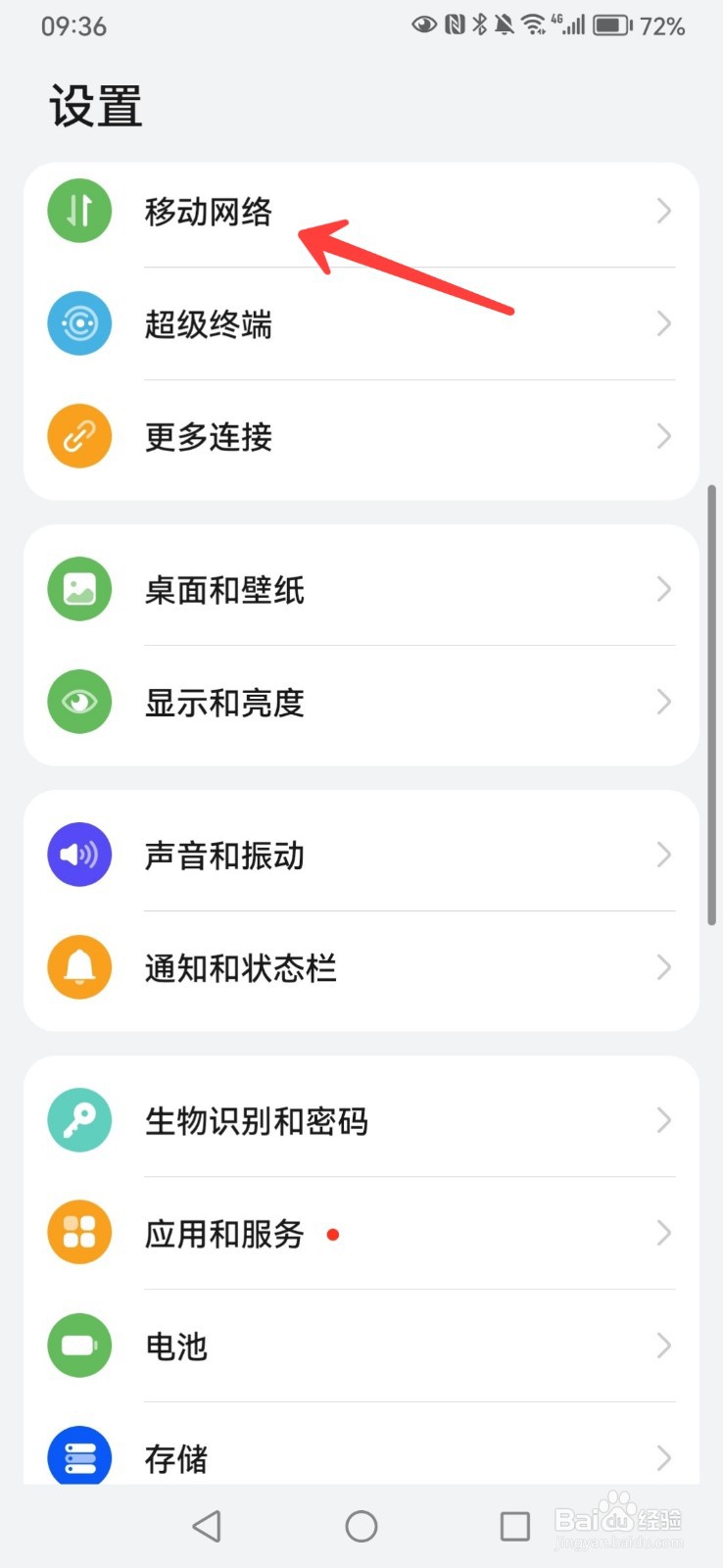
Task: Expand 电池 settings with its chevron
Action: 665,1345
